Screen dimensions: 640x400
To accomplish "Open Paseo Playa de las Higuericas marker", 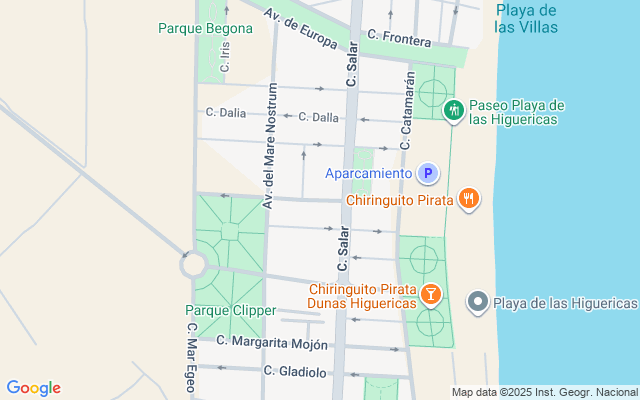I will point(454,109).
